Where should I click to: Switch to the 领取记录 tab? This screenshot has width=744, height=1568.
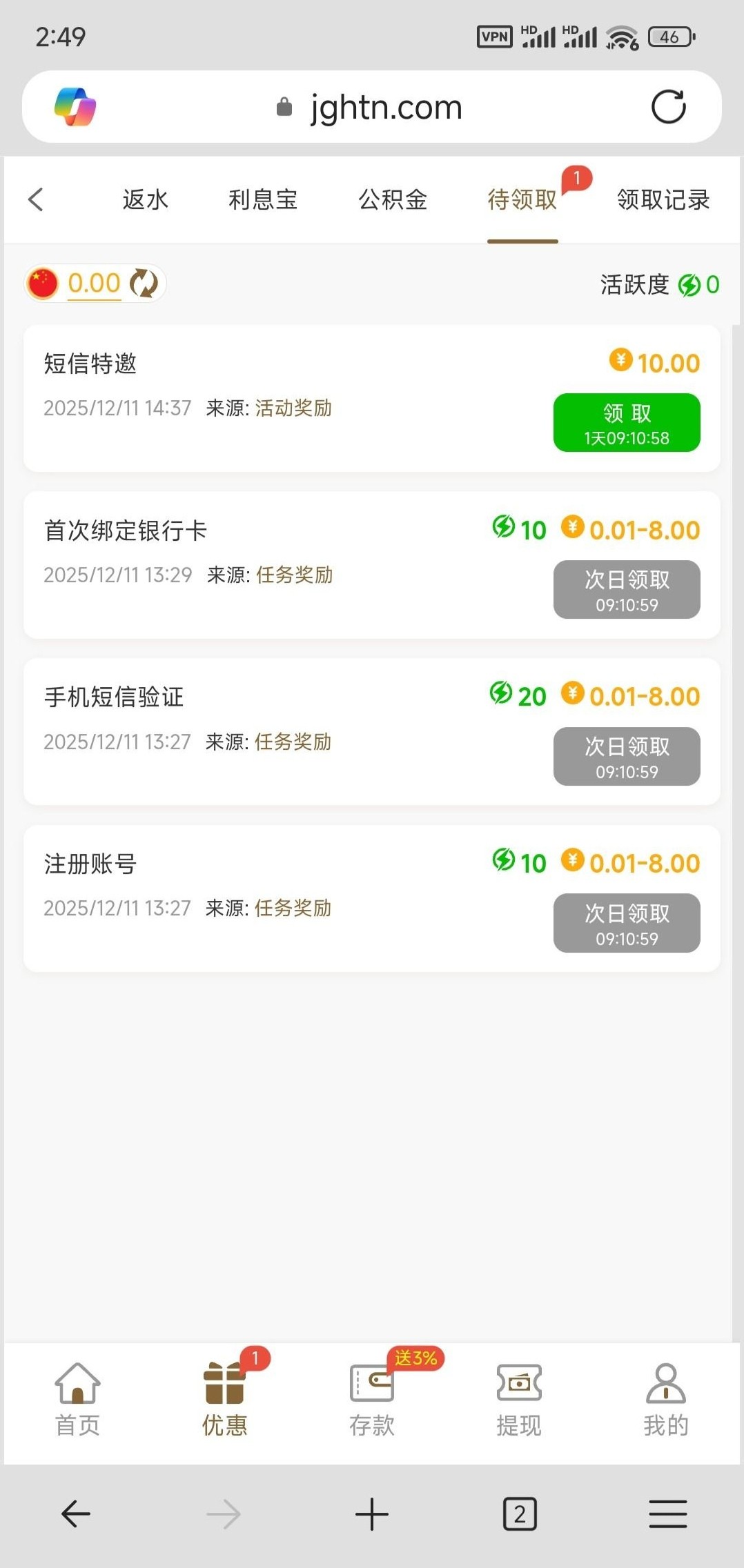[x=663, y=199]
